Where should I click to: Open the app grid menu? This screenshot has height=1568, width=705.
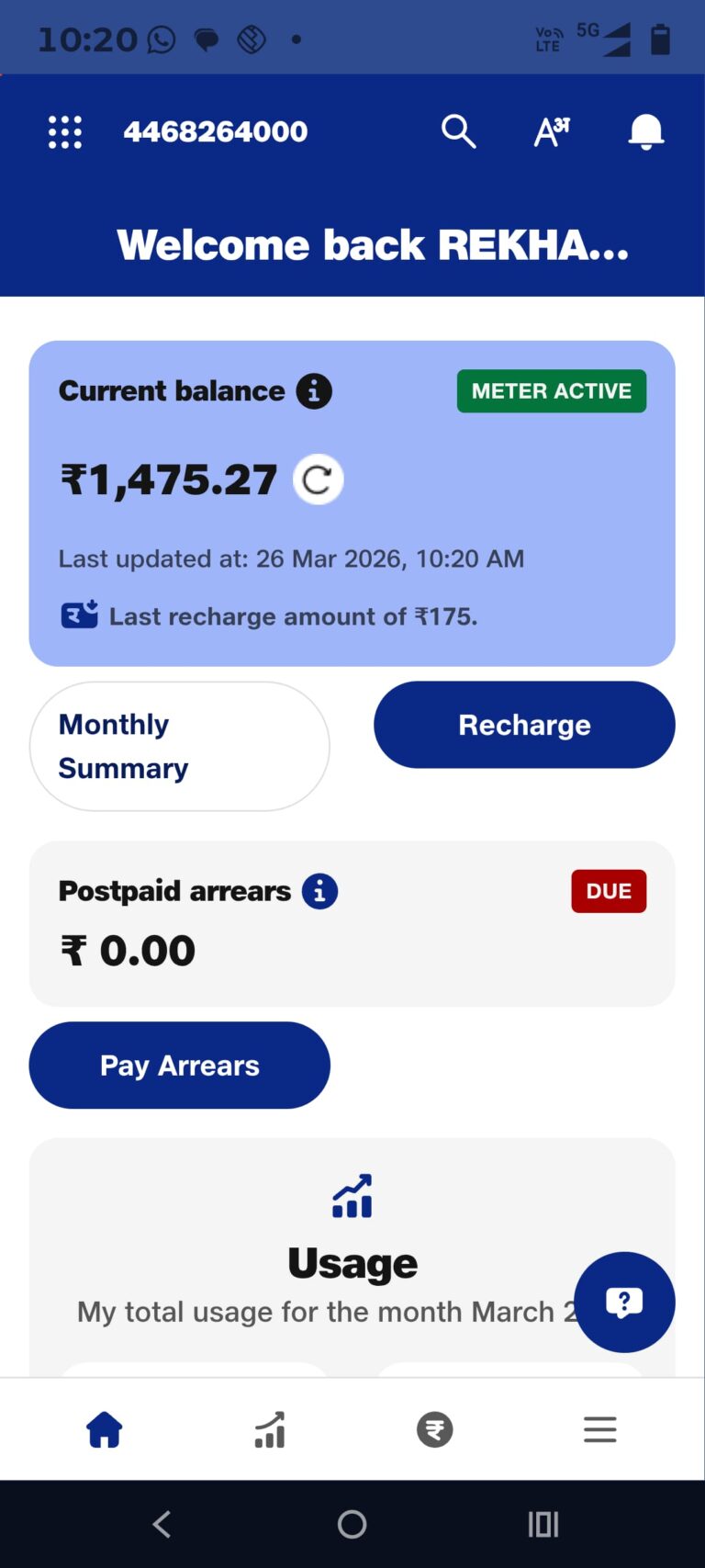pos(64,131)
